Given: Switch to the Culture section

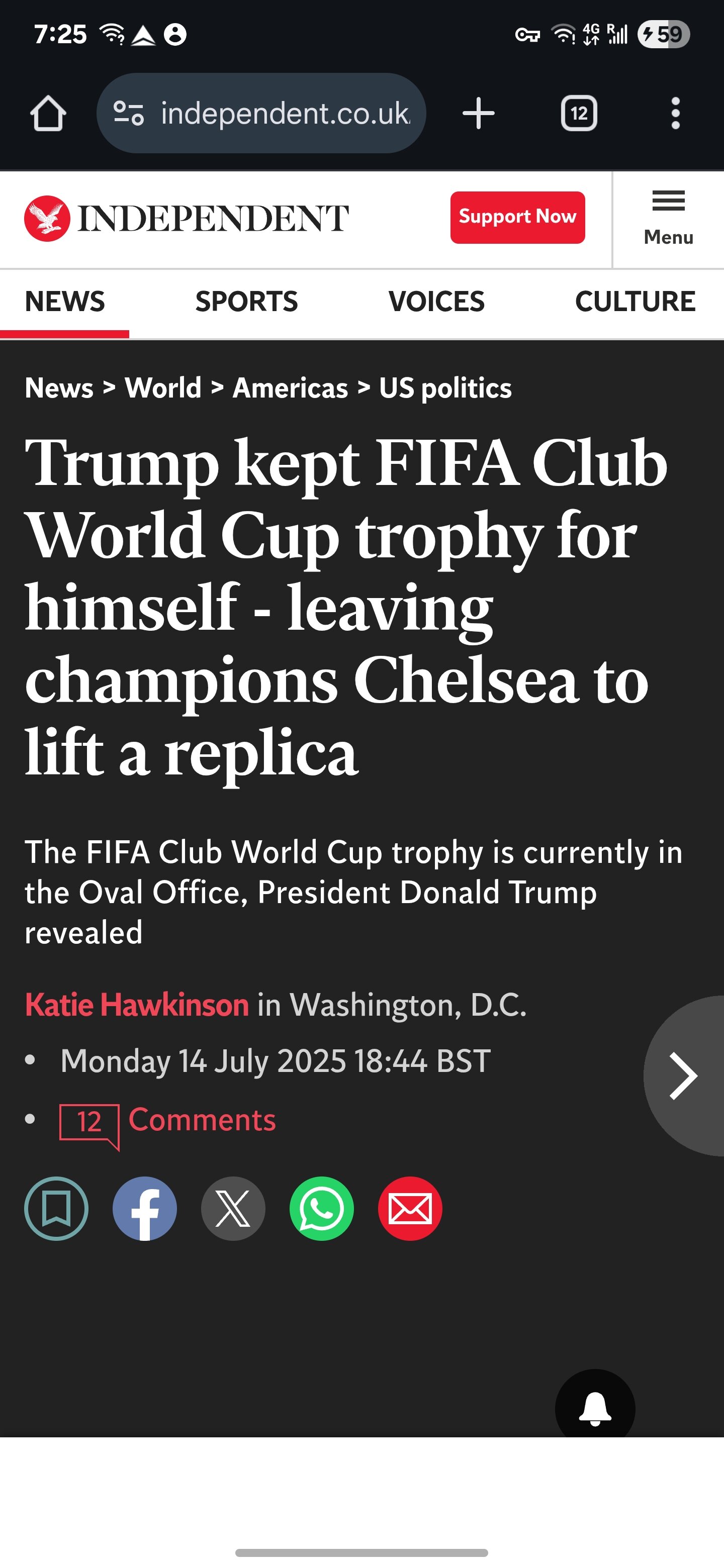Looking at the screenshot, I should 635,302.
